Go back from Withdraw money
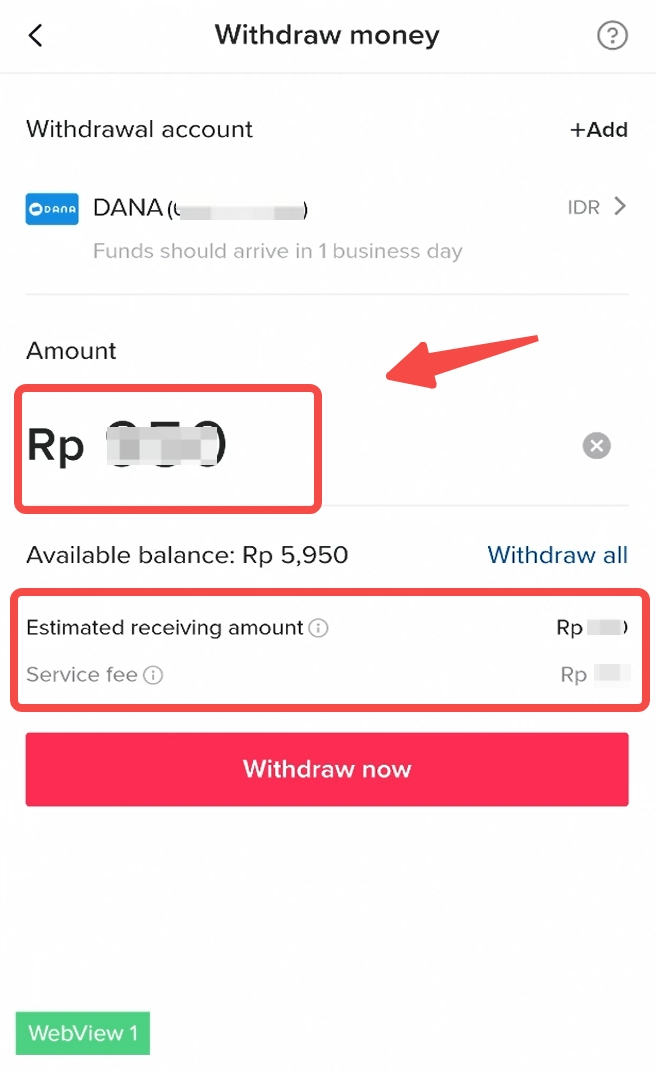 click(x=36, y=36)
